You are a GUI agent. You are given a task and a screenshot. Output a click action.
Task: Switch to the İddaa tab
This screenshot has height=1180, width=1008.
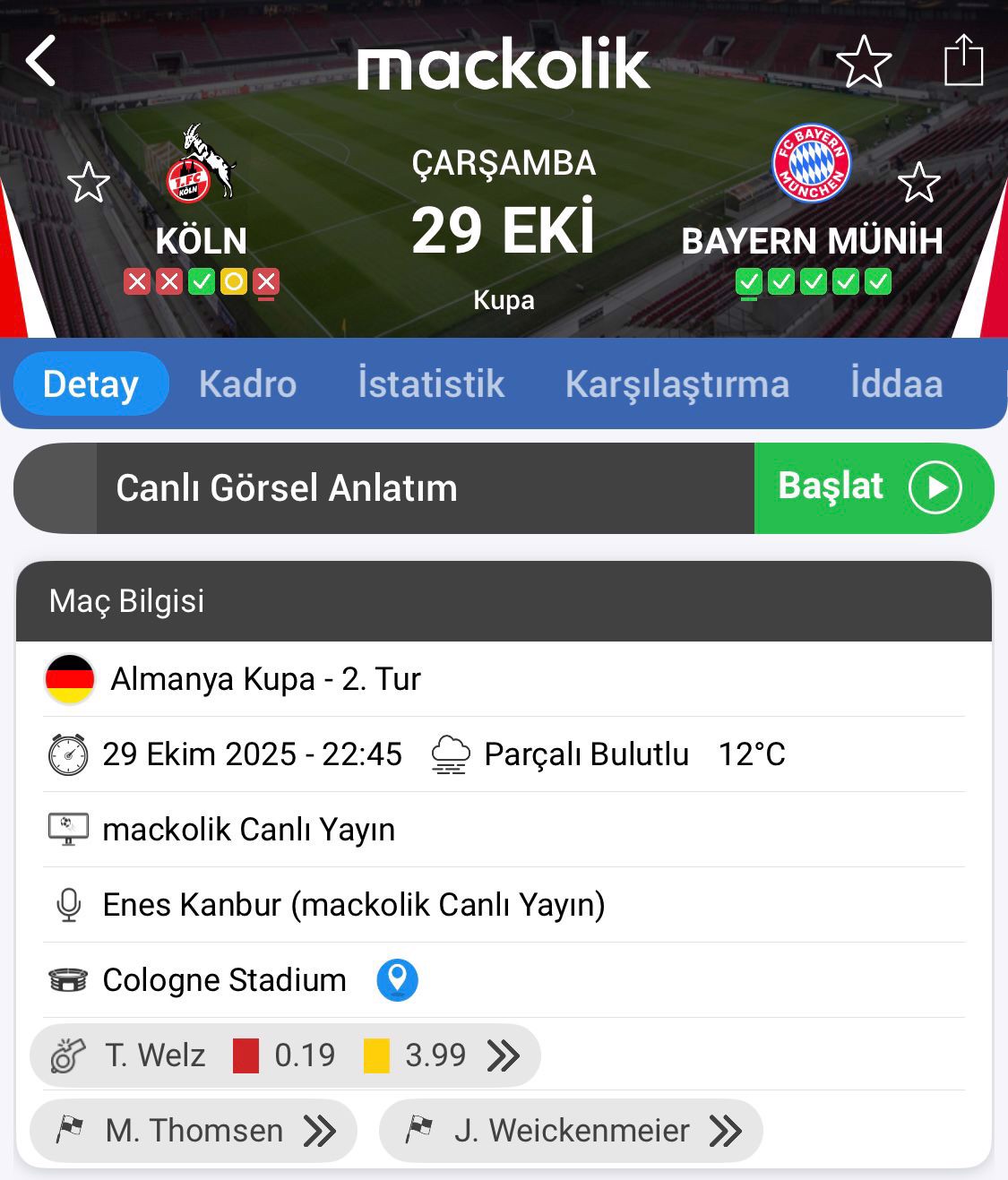[x=896, y=383]
